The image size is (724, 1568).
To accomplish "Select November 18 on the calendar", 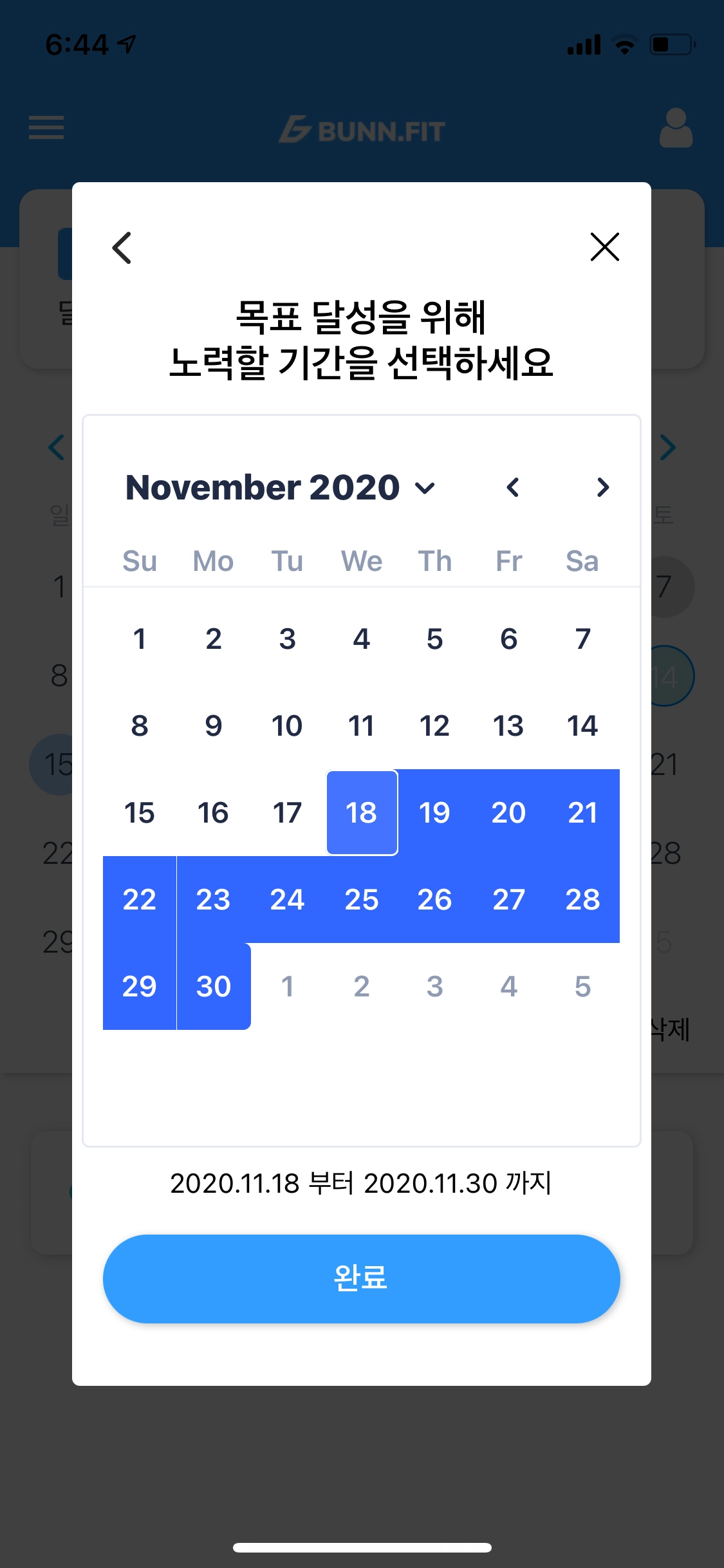I will (361, 812).
